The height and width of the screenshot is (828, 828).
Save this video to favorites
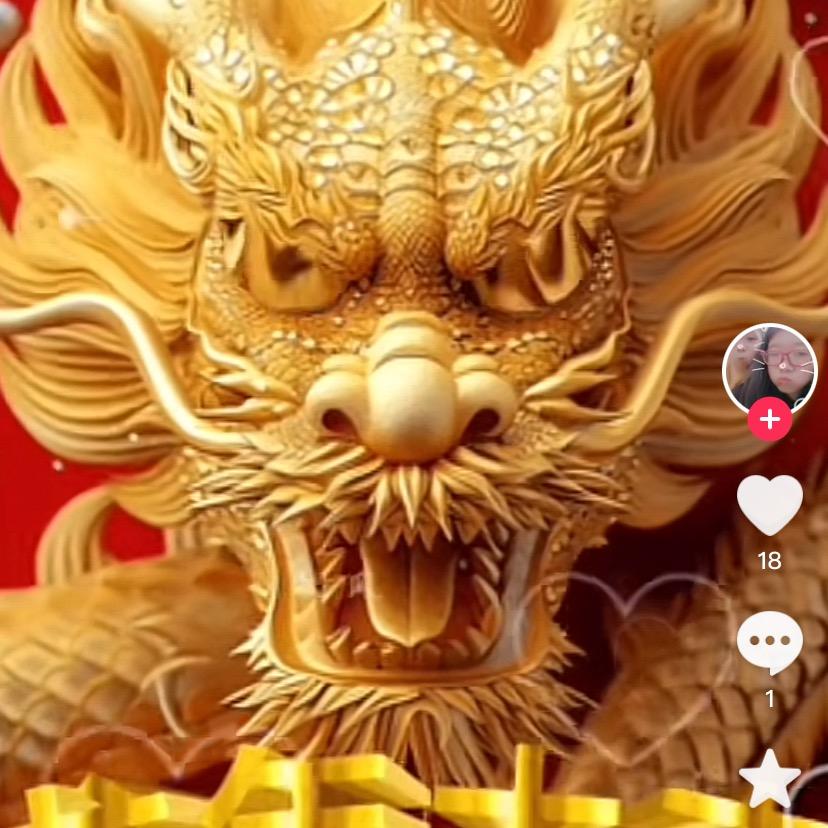pyautogui.click(x=769, y=781)
